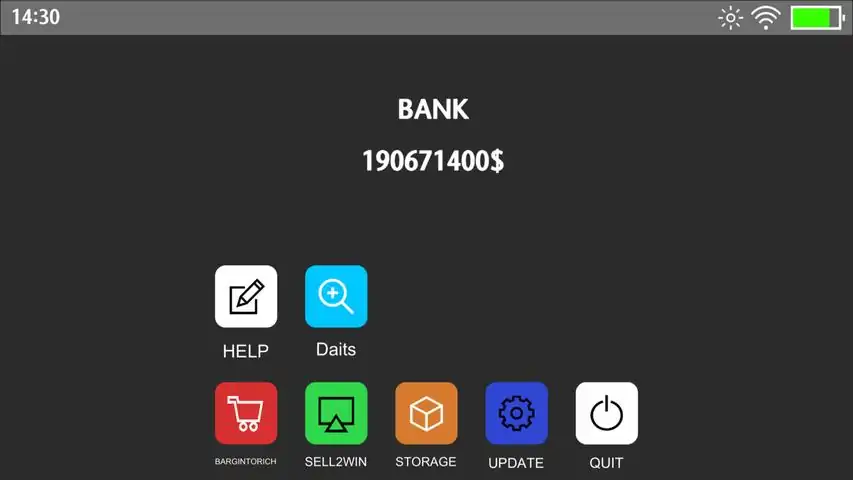Open the SELL2WIN app
Screen dimensions: 853x480
336,413
